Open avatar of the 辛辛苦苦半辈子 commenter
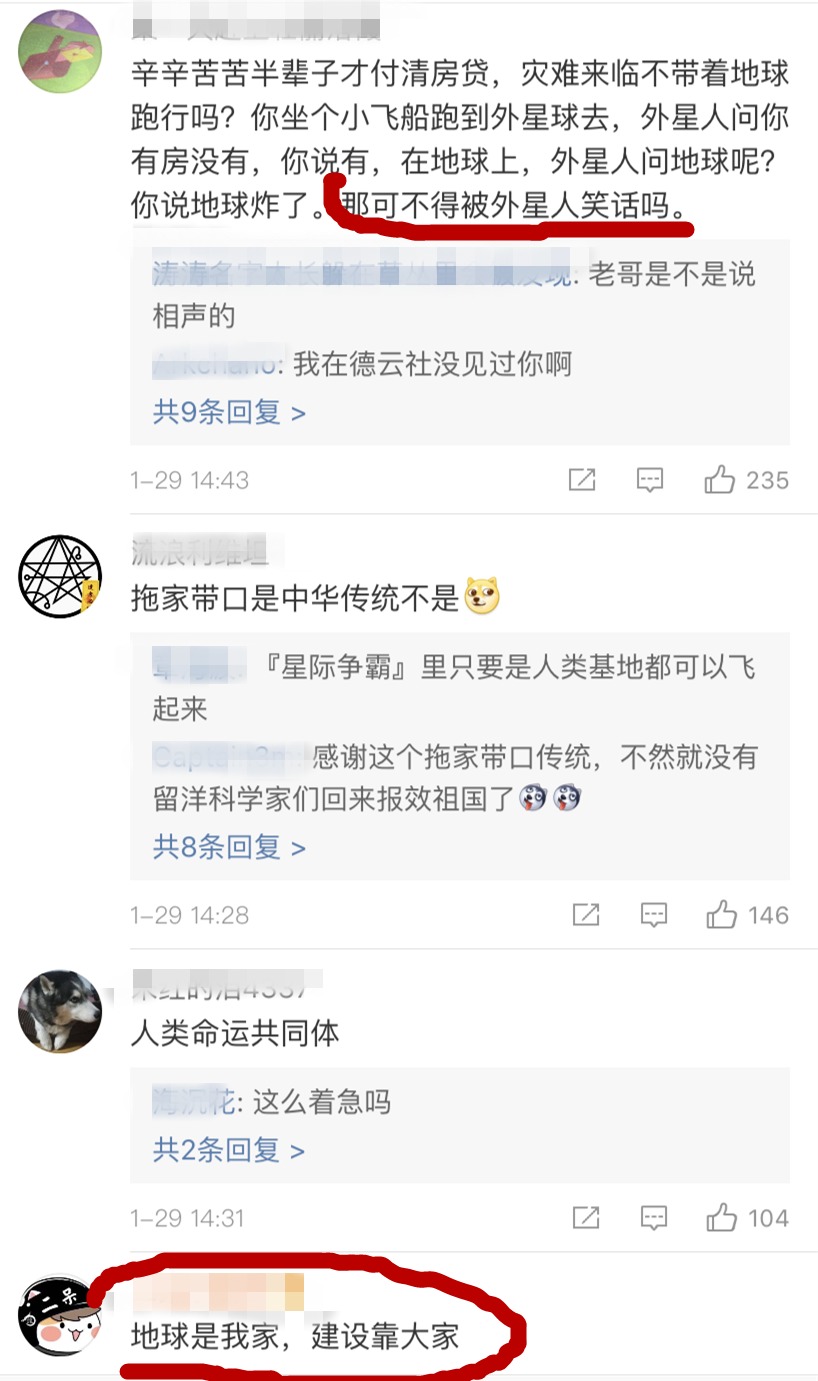 pos(60,52)
